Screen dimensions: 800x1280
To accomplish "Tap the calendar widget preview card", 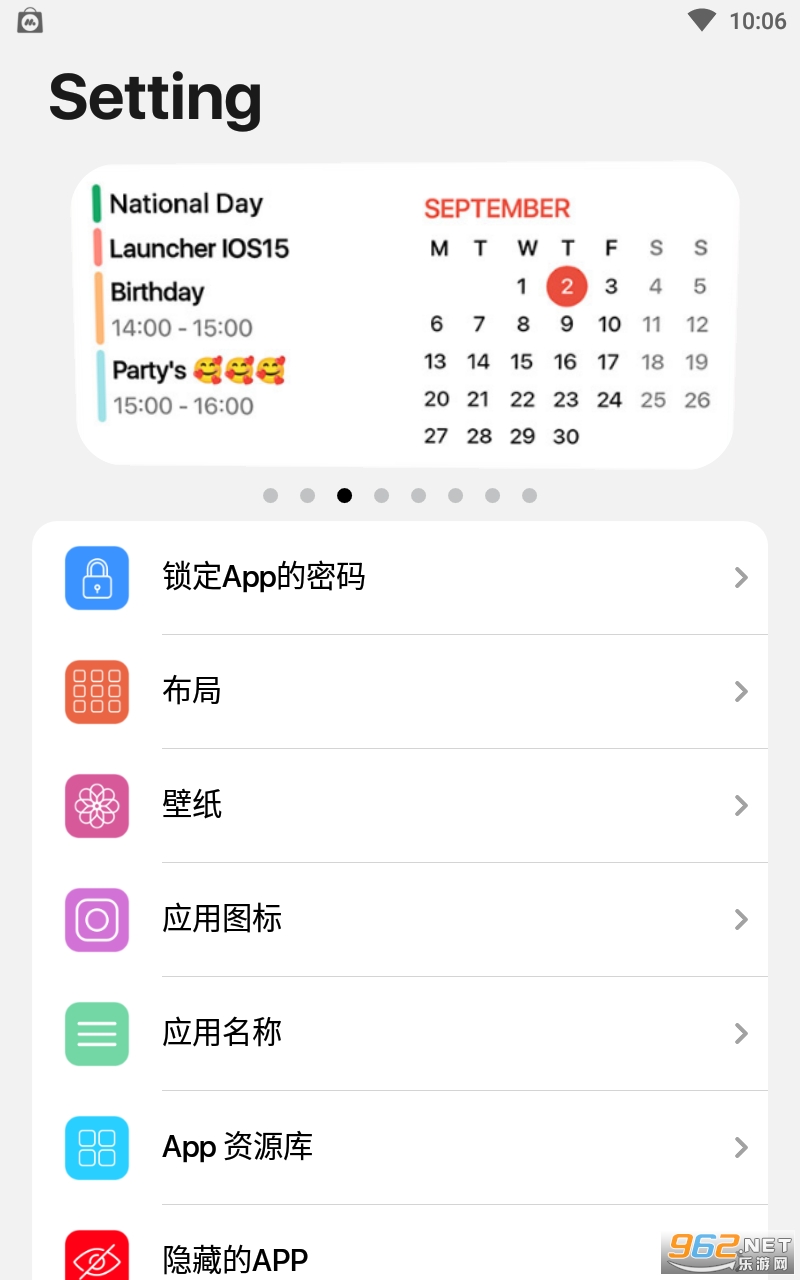I will click(x=407, y=315).
